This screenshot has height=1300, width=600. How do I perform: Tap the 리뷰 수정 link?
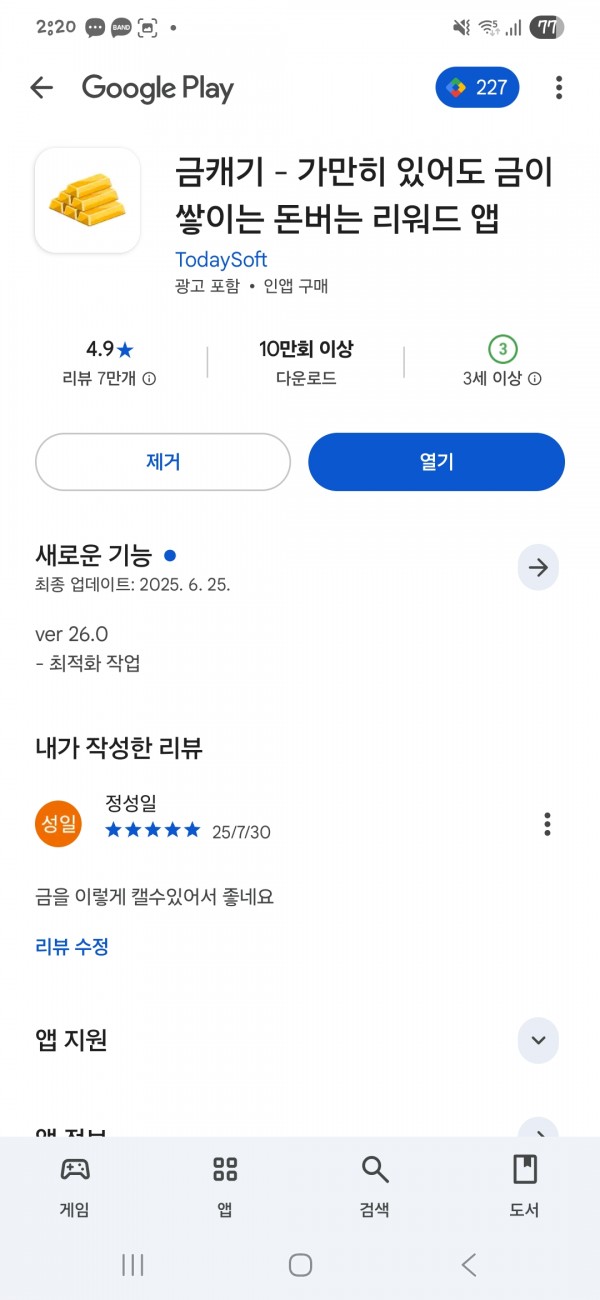72,946
